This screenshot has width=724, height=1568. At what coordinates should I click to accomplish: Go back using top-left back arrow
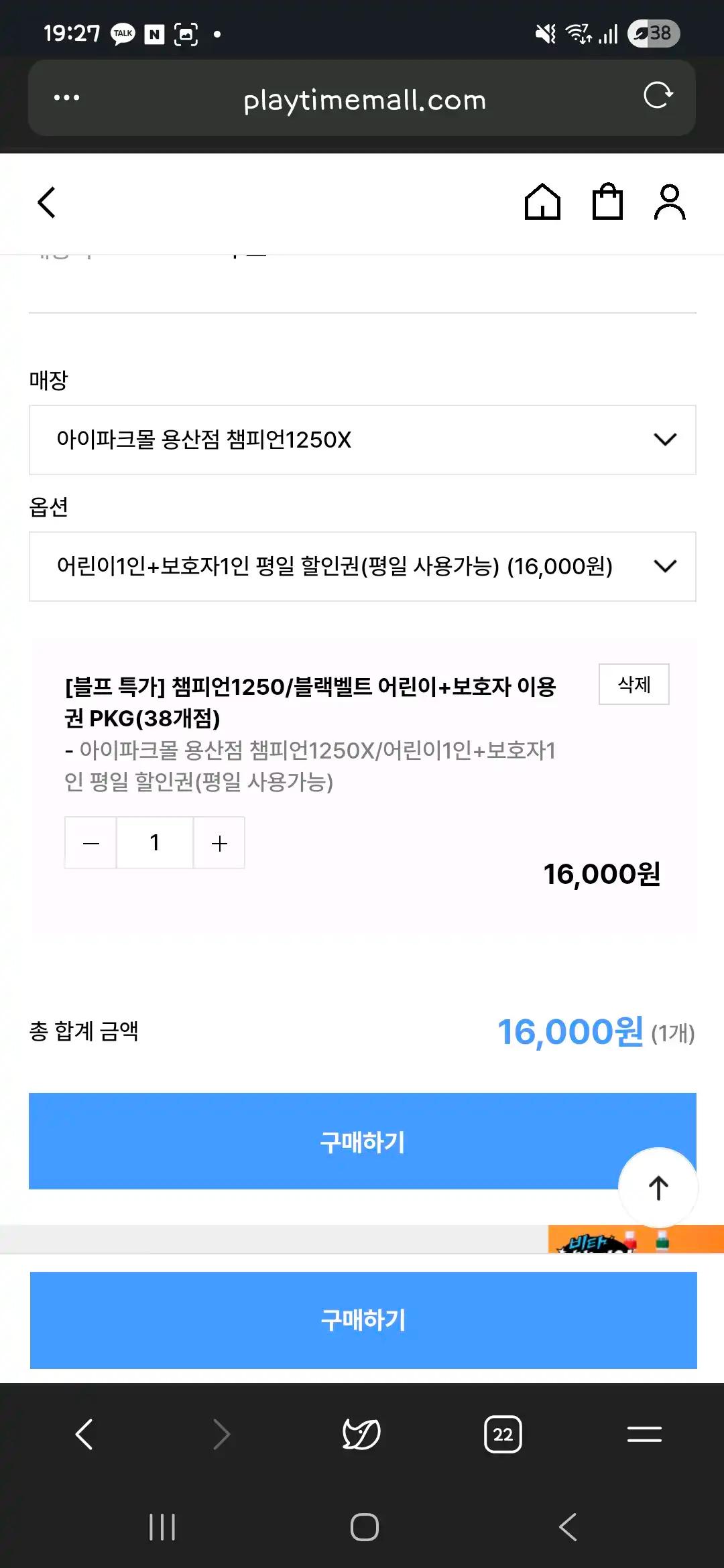point(47,203)
